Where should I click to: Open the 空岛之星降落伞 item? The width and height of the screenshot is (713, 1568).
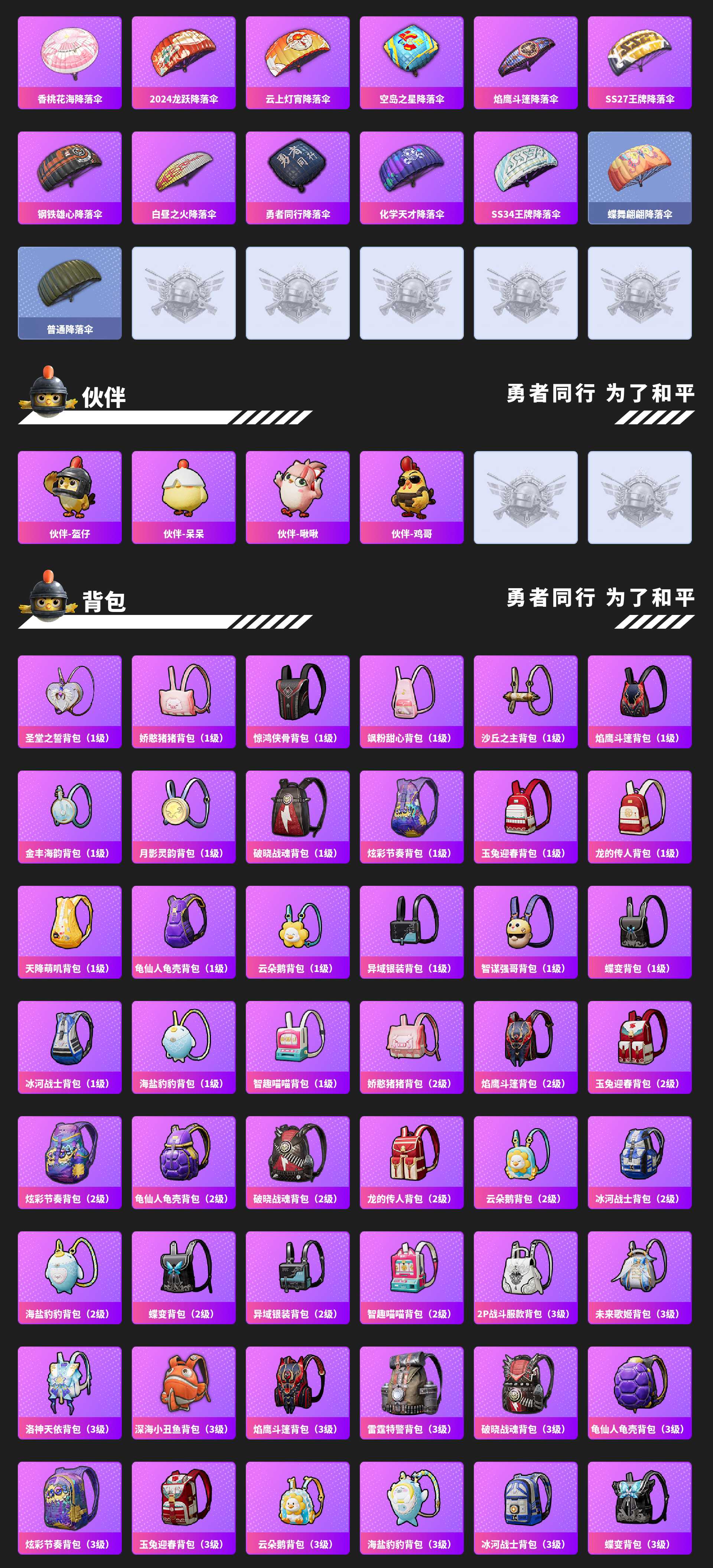(x=412, y=61)
